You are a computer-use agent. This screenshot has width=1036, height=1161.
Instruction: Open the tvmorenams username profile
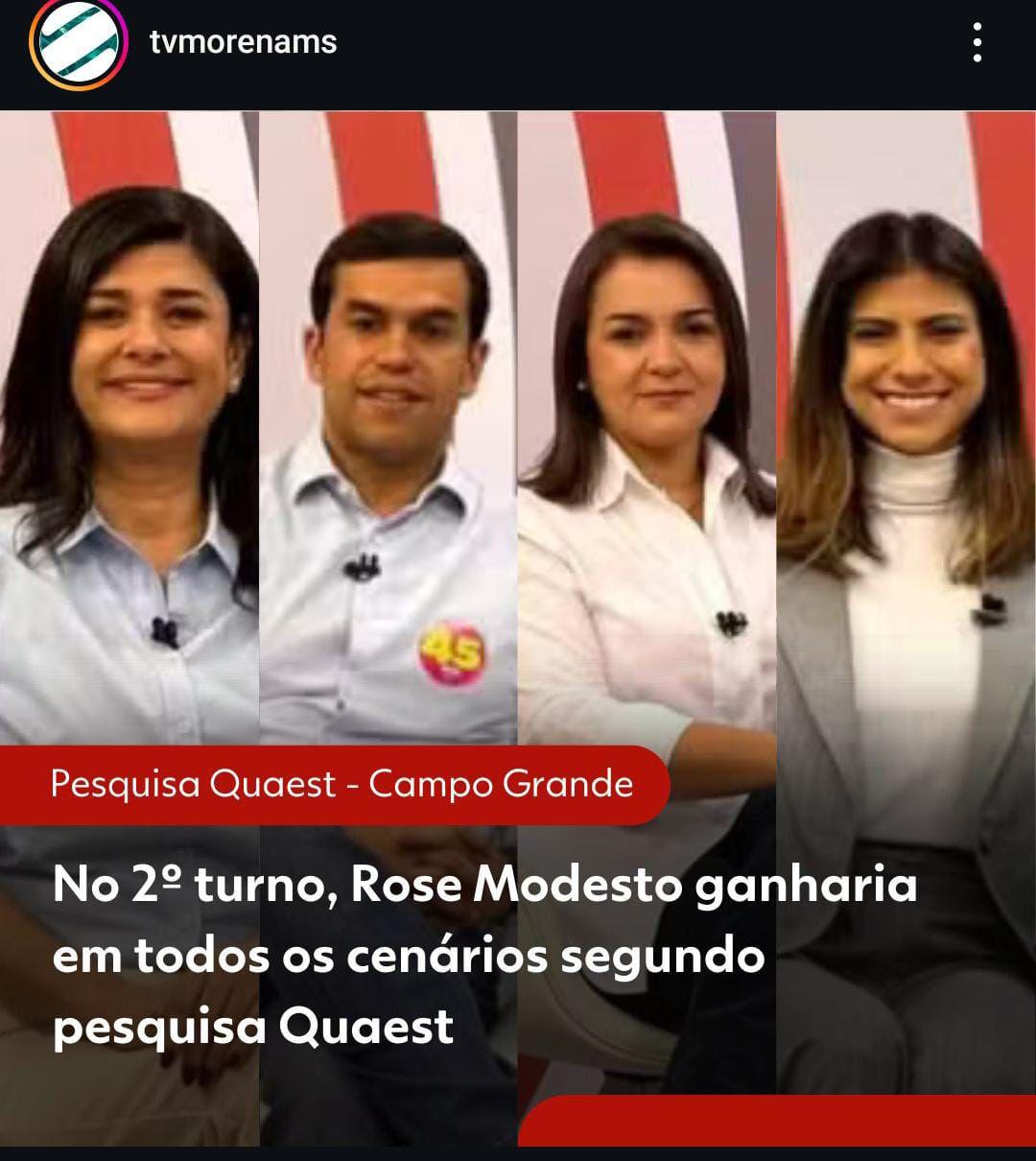pyautogui.click(x=244, y=42)
